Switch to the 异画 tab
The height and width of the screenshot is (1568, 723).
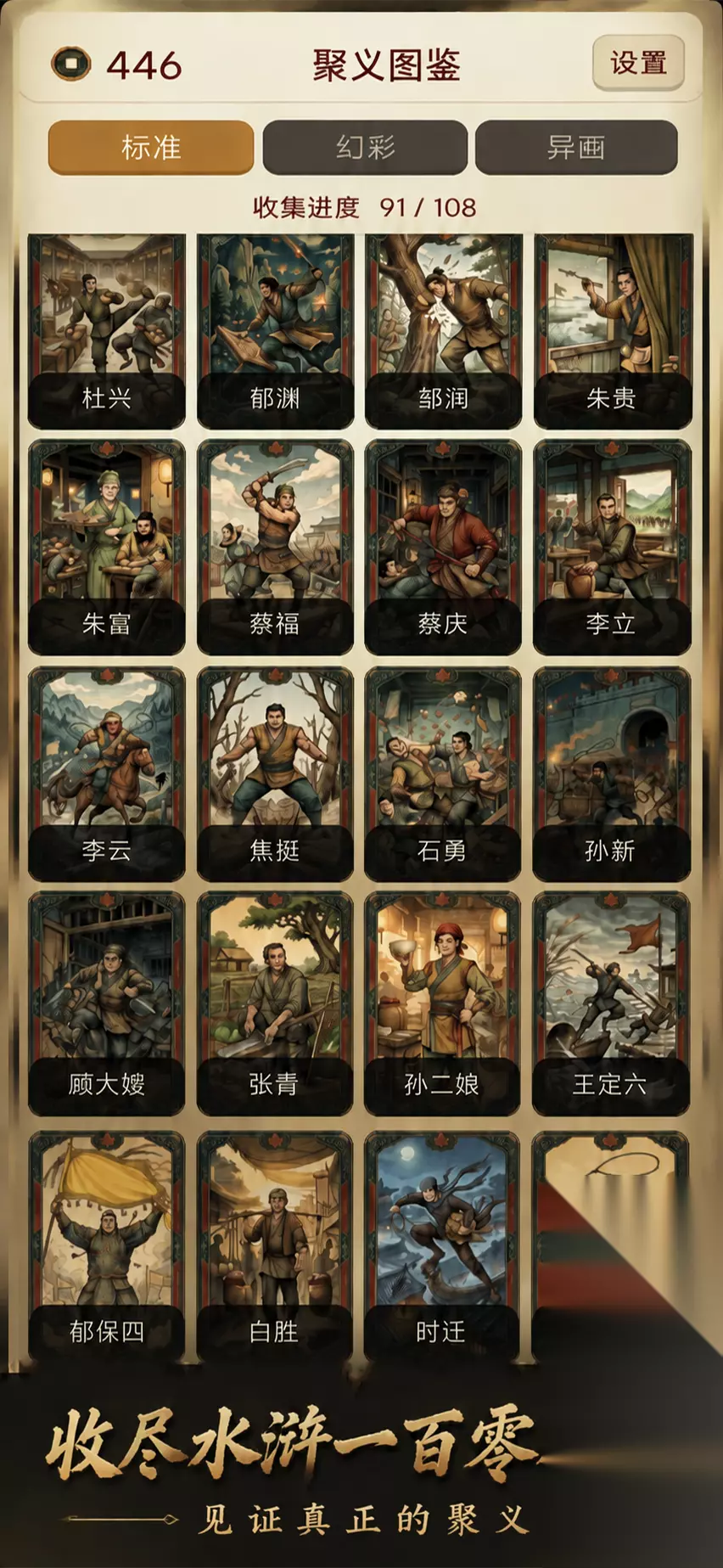point(576,147)
